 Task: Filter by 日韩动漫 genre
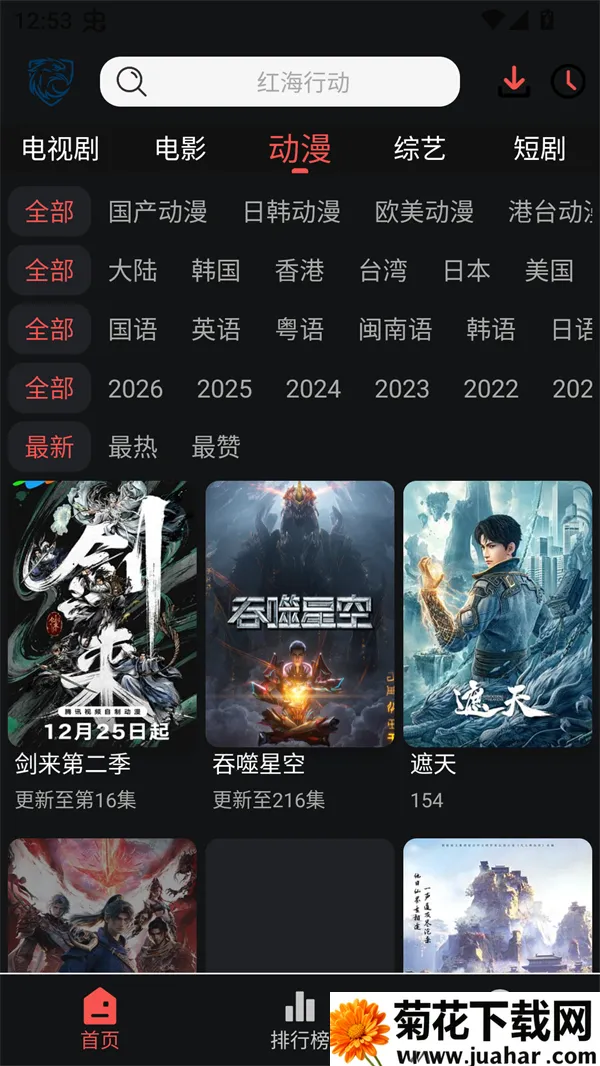[292, 212]
